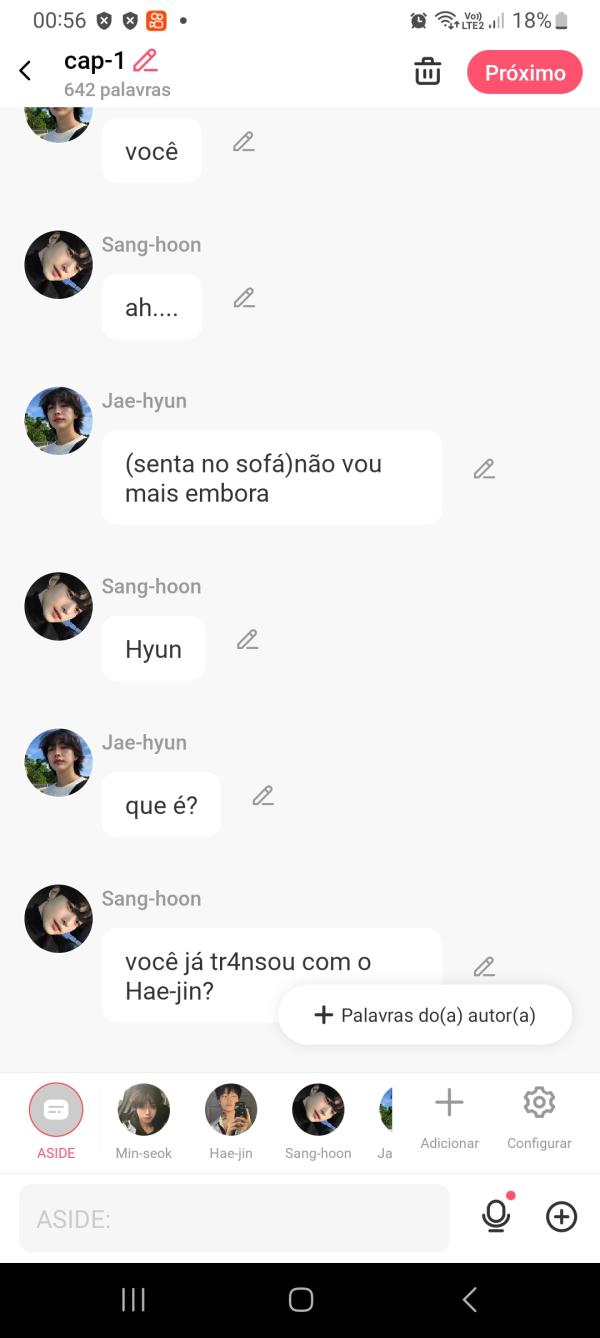Viewport: 600px width, 1338px height.
Task: Open Configurar settings
Action: click(x=539, y=1117)
